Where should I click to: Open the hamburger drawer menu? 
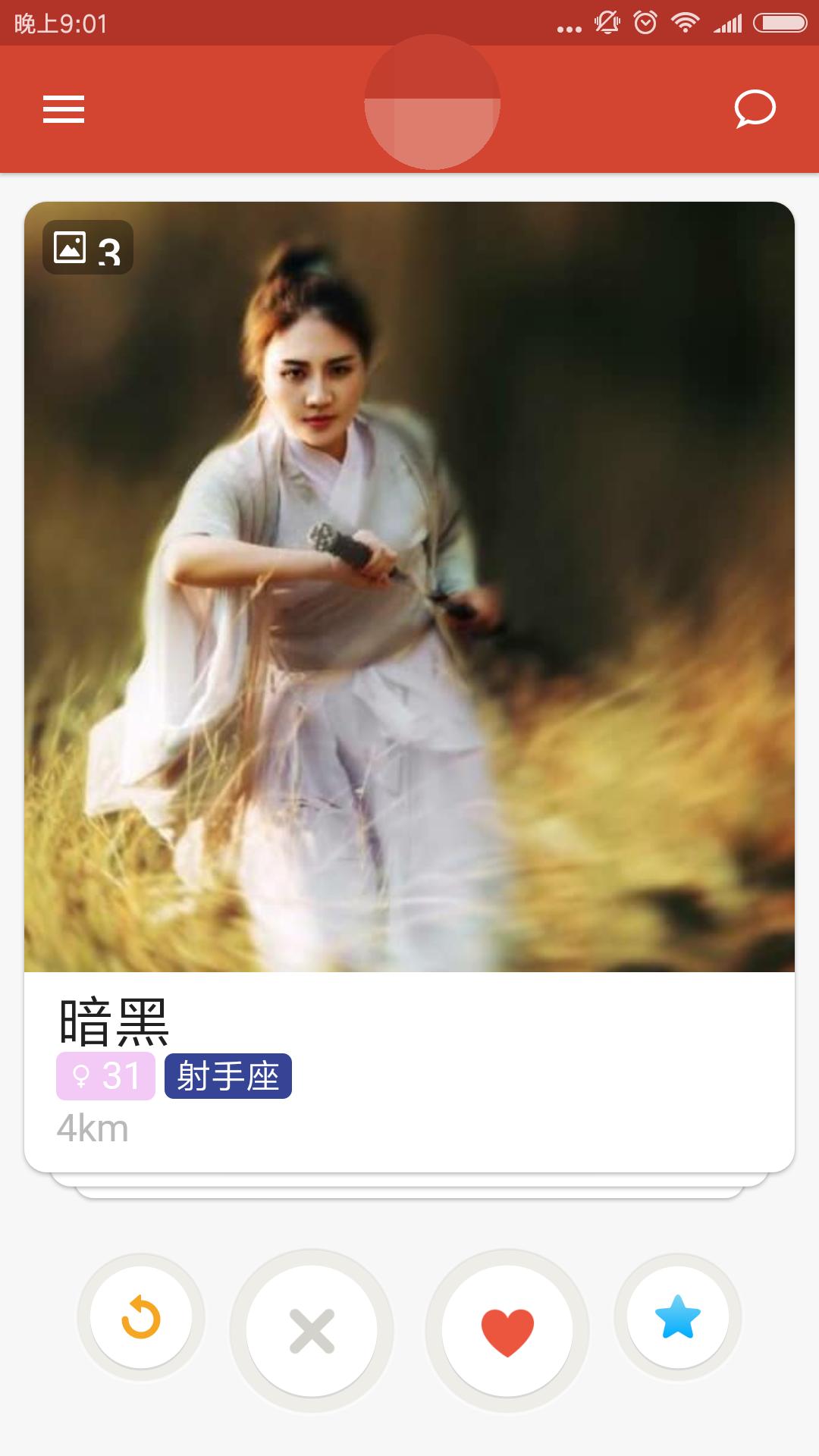(x=64, y=109)
